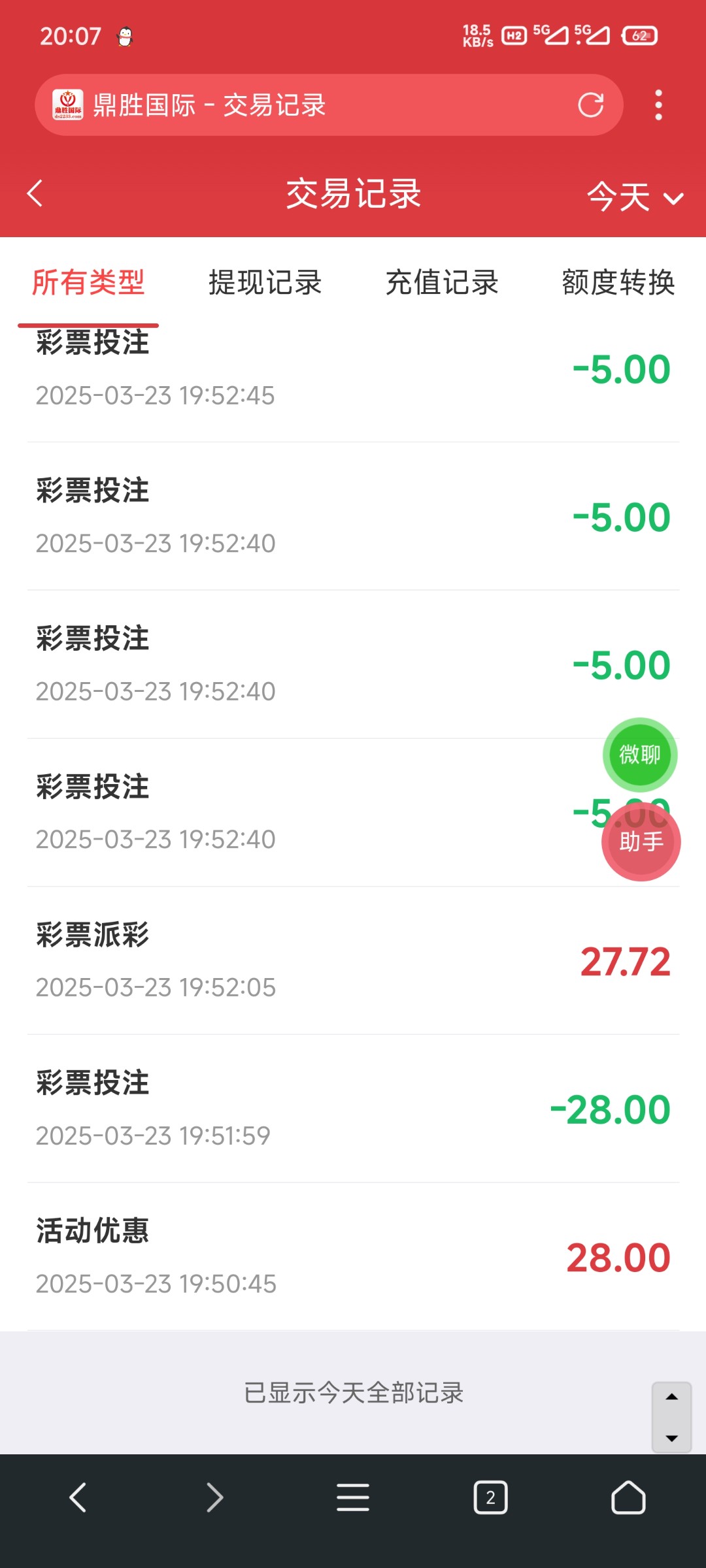This screenshot has height=1568, width=706.
Task: Go to the previous page in browser
Action: pos(78,1497)
